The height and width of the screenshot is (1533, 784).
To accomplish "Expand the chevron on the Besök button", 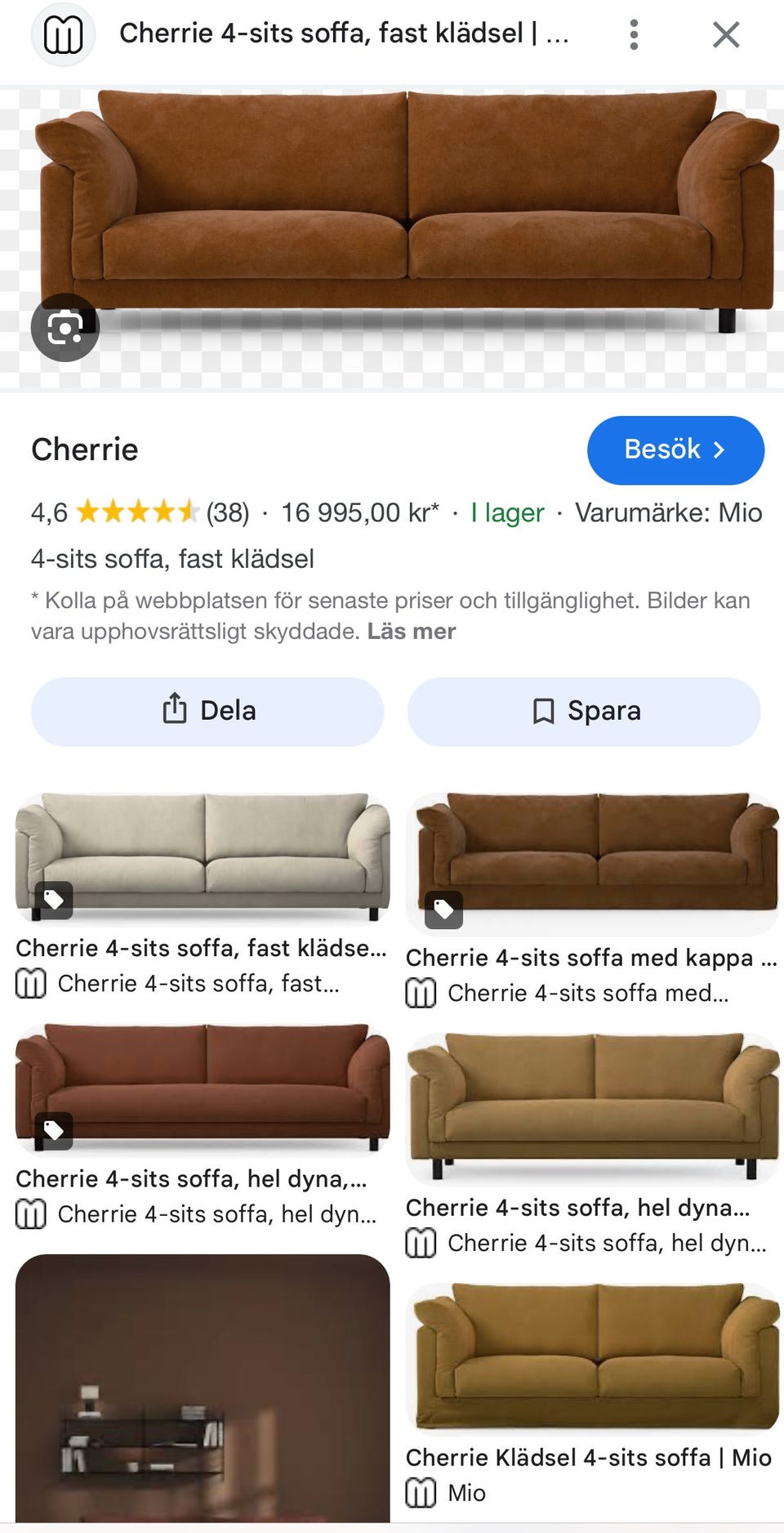I will (719, 449).
